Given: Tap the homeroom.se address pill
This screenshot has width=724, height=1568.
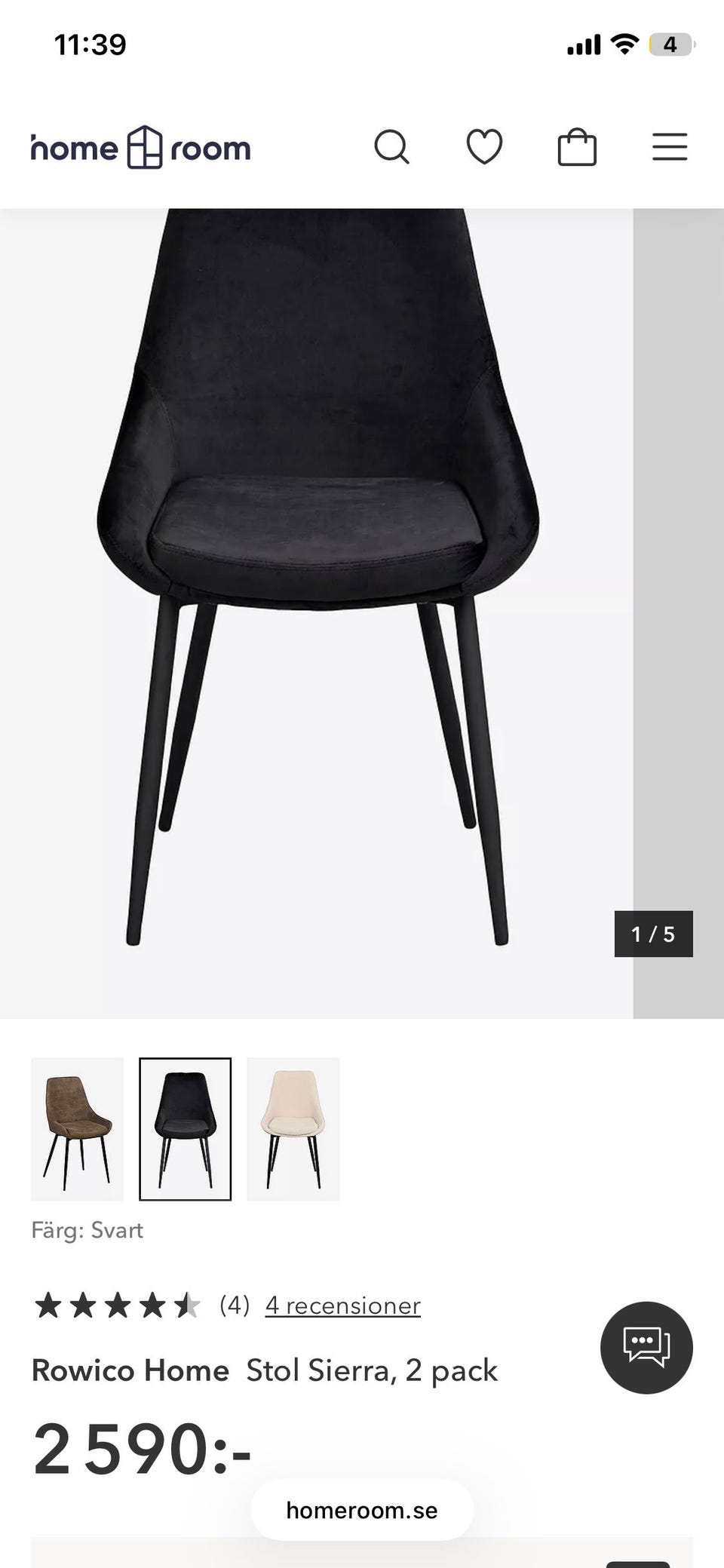Looking at the screenshot, I should tap(362, 1510).
